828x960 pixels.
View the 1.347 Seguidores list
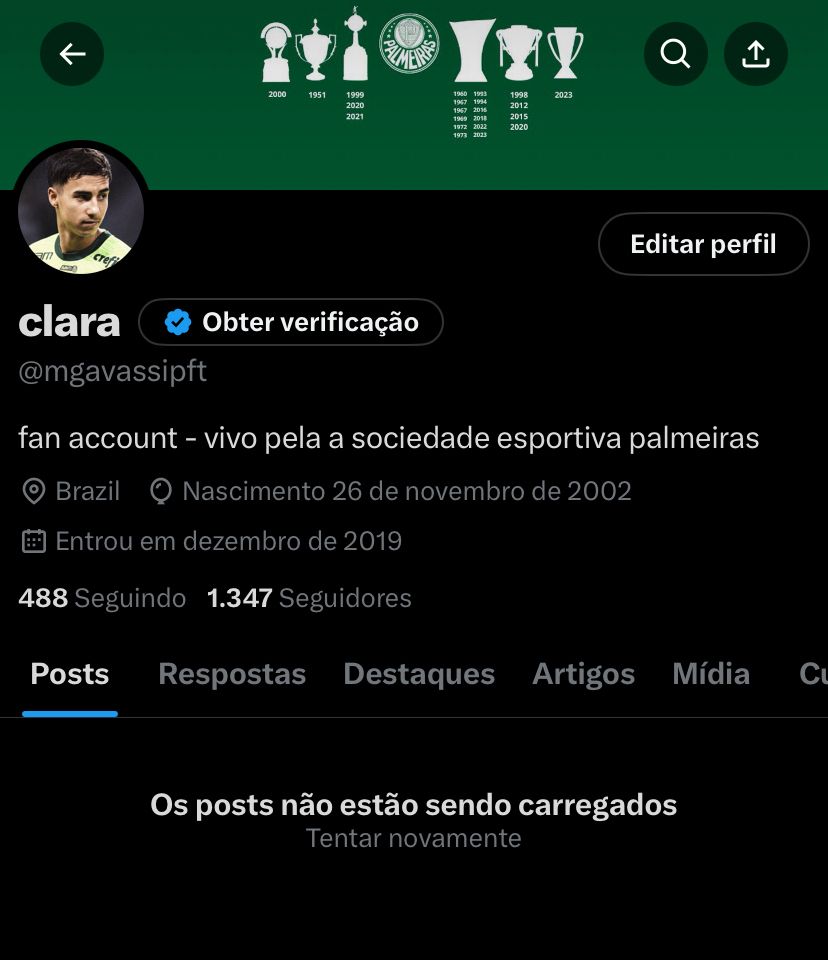click(x=309, y=598)
